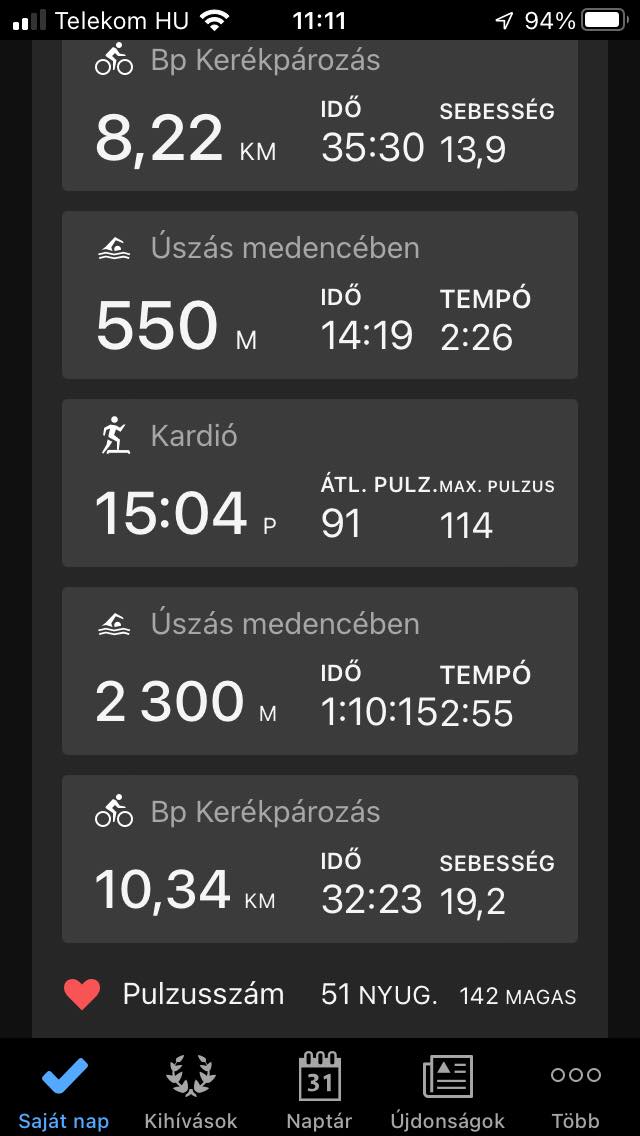Show Pulzusszám heart rate details
This screenshot has height=1136, width=640.
click(319, 995)
